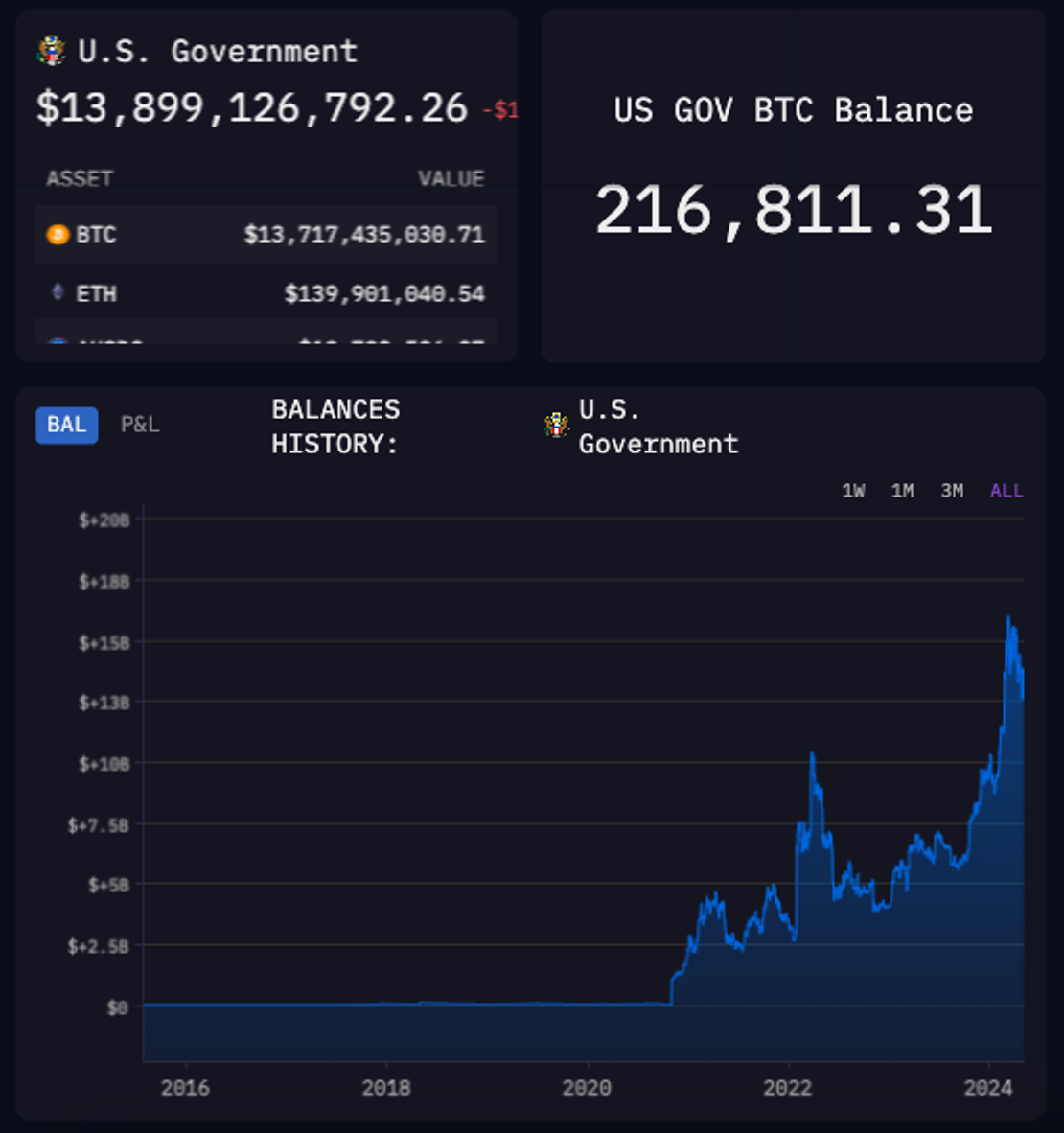
Task: Switch to the P&L tab
Action: coord(140,425)
